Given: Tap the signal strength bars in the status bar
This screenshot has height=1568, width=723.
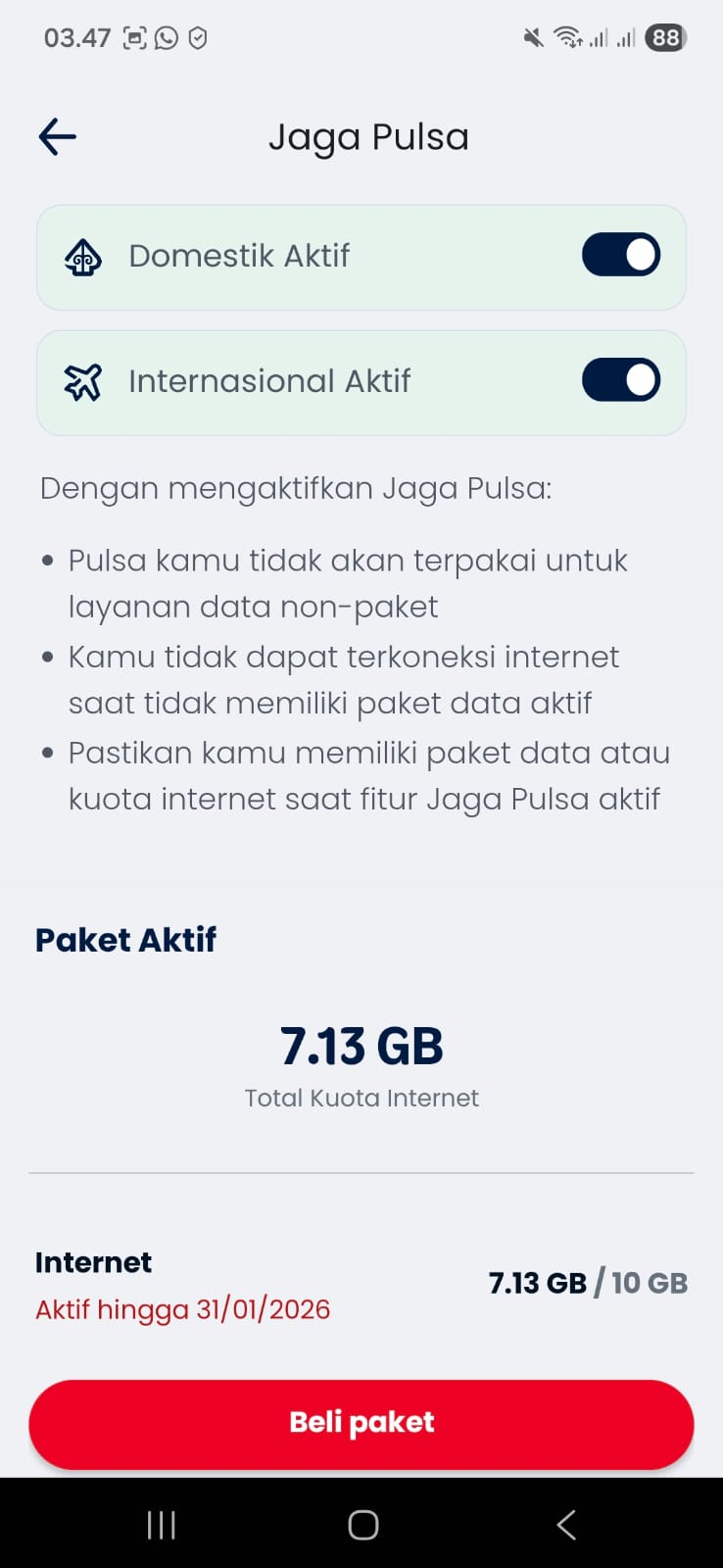Looking at the screenshot, I should [x=598, y=39].
